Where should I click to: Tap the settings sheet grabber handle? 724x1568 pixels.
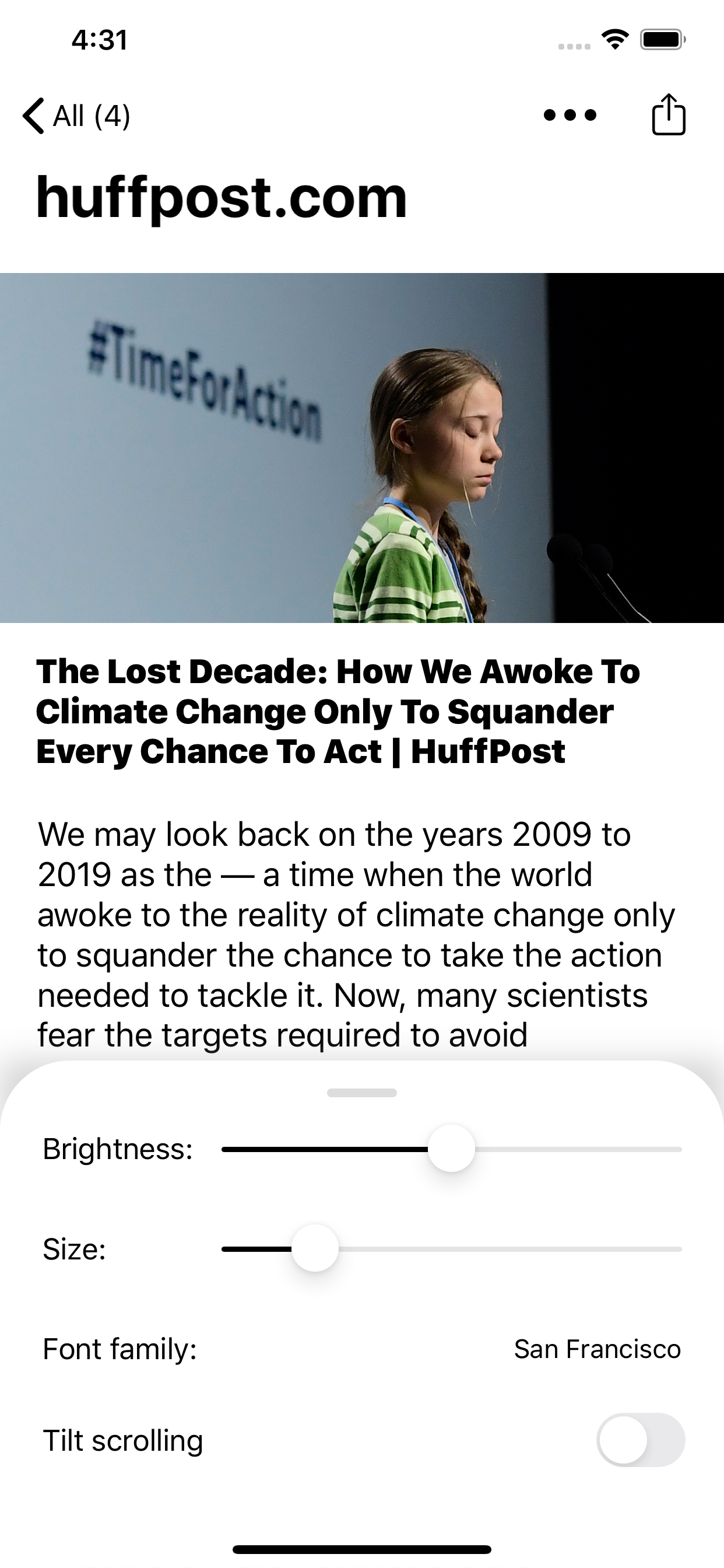coord(361,1093)
